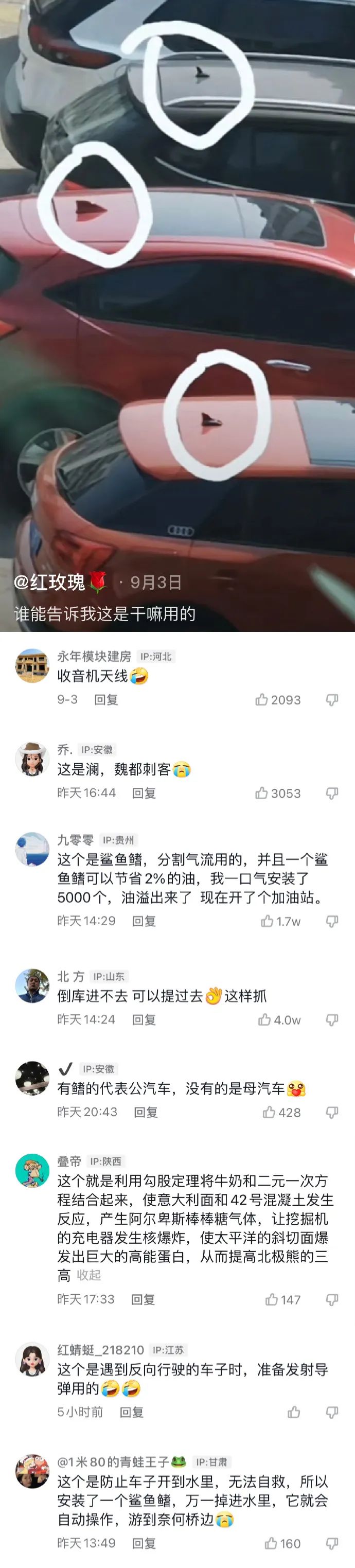
Task: Open 九零零's profile avatar
Action: 32,849
